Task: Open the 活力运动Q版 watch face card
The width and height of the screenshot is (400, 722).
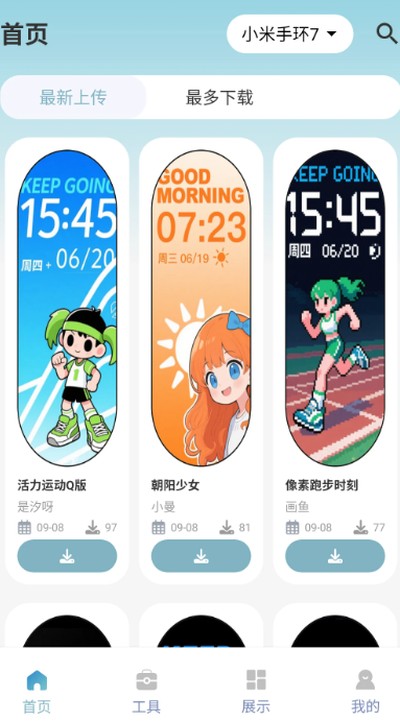Action: coord(67,361)
